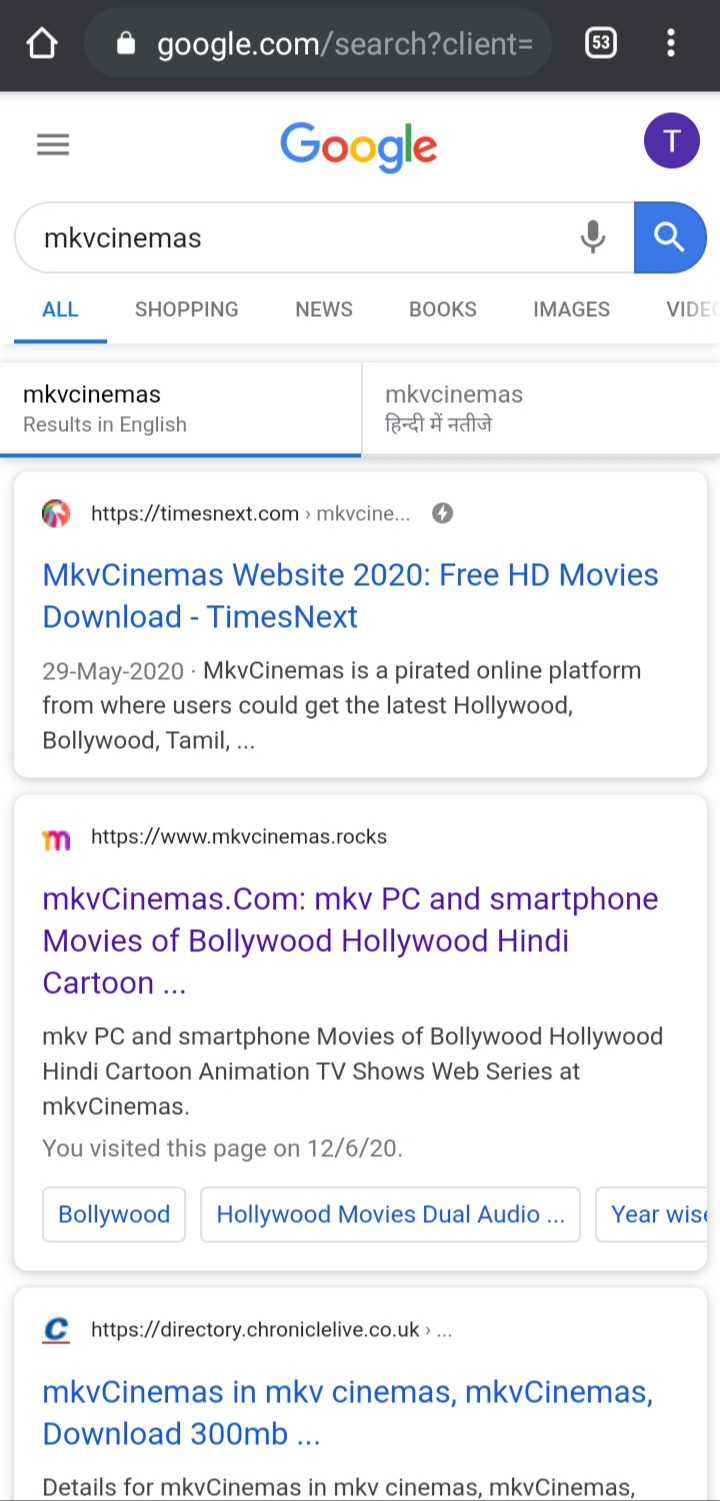
Task: Tap the Hollywood Movies Dual Audio chip
Action: coord(390,1214)
